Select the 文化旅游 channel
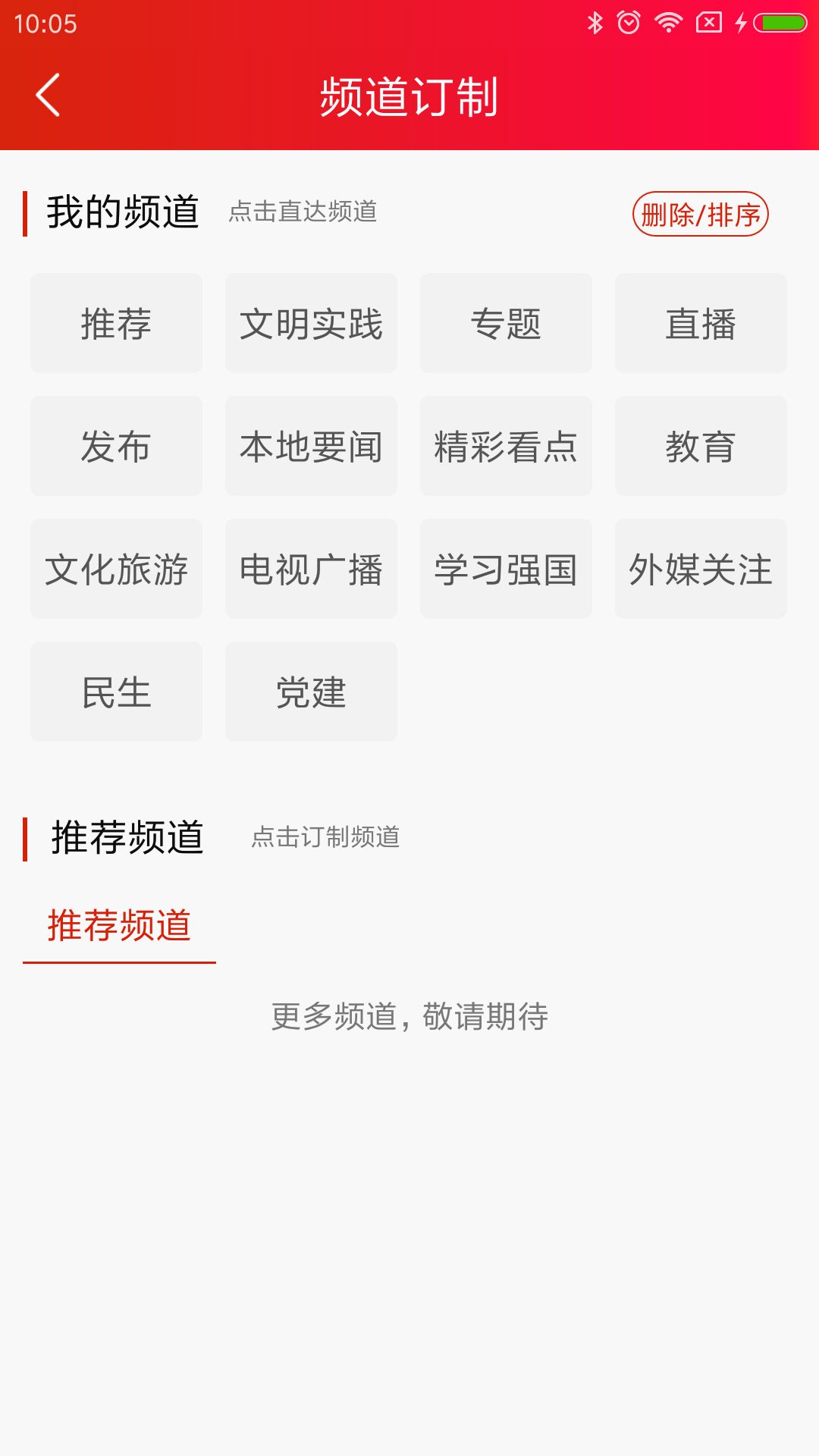The image size is (819, 1456). [x=115, y=569]
